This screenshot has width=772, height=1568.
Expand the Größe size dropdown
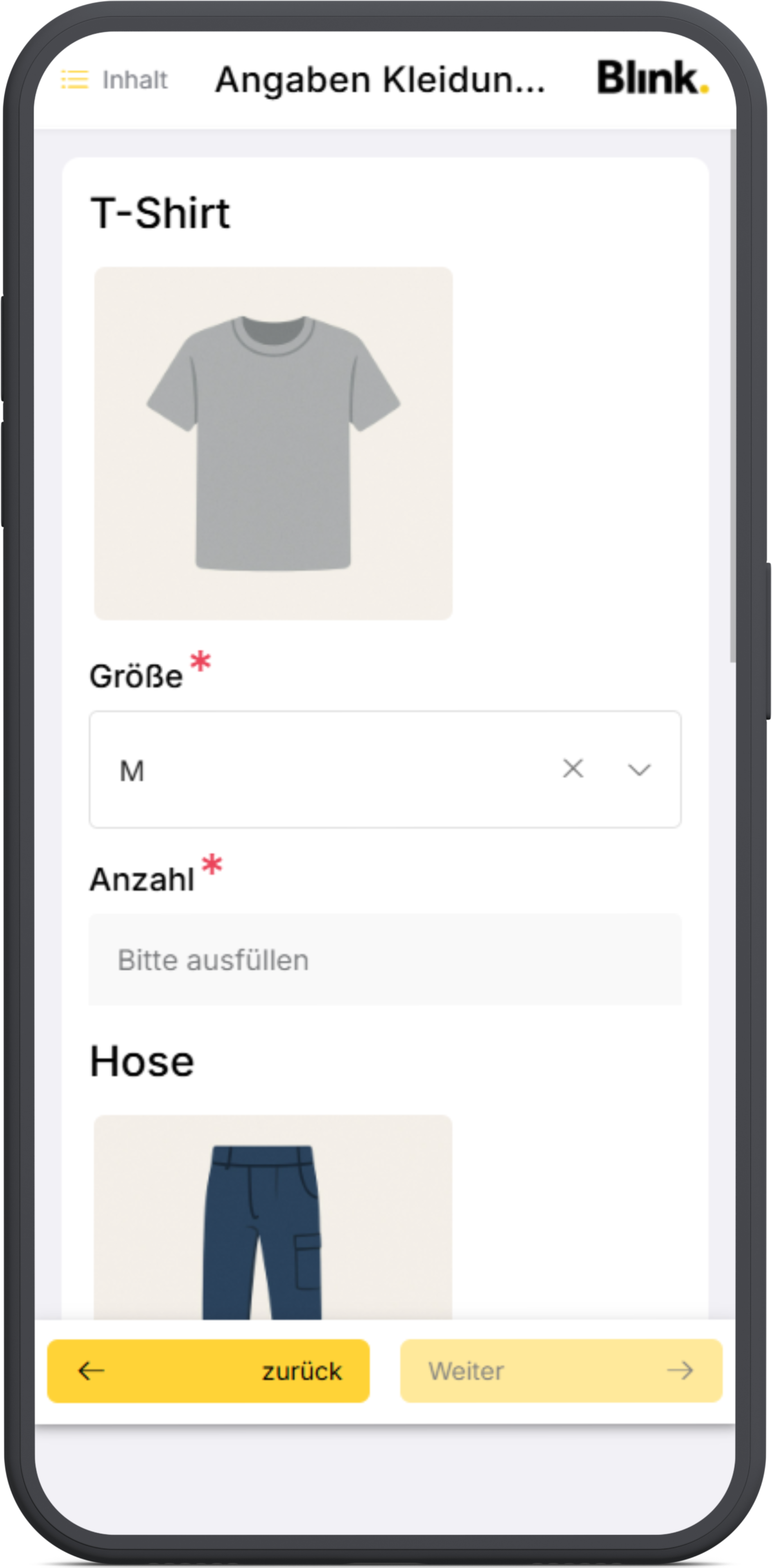point(639,770)
